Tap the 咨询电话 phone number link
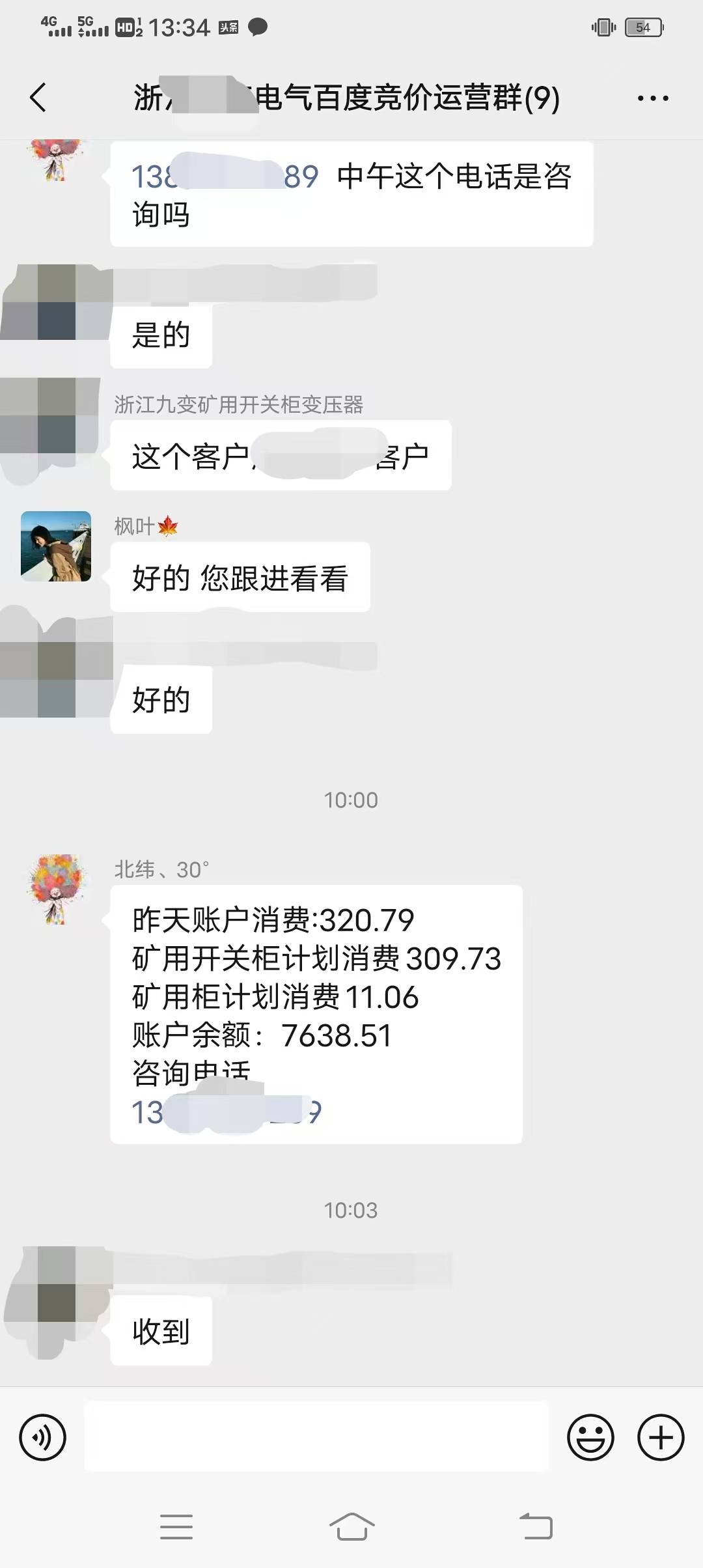The image size is (703, 1568). pos(227,1112)
